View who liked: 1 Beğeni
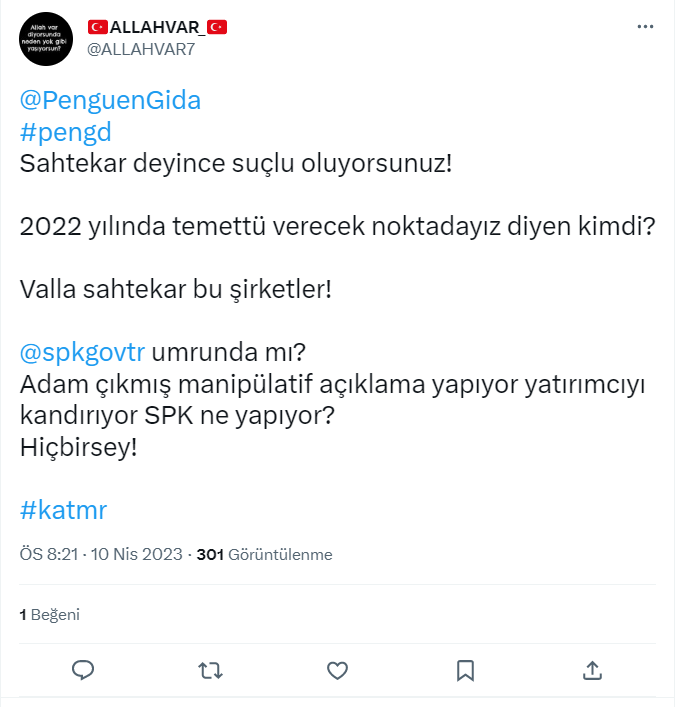678x707 pixels. pyautogui.click(x=49, y=615)
